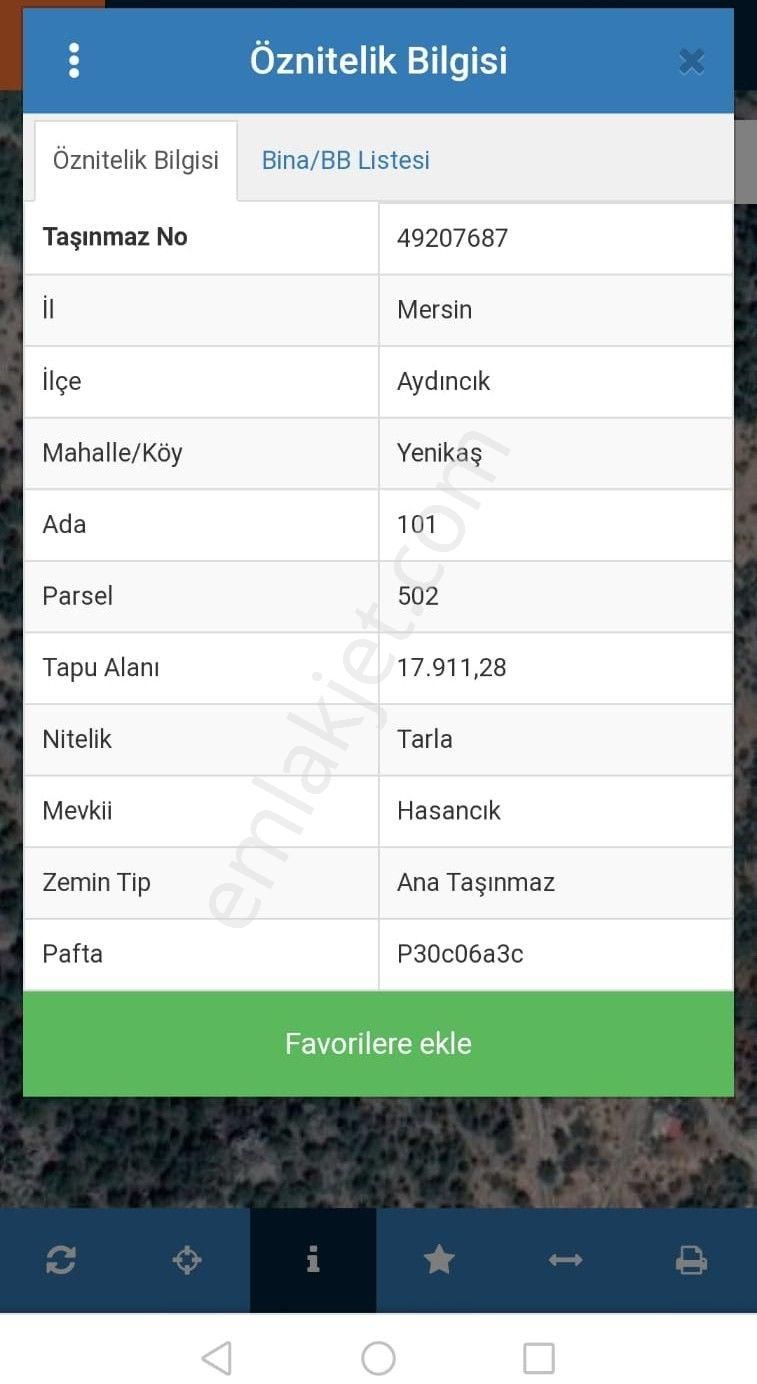Image resolution: width=757 pixels, height=1384 pixels.
Task: Select the measure distance arrows tool
Action: pyautogui.click(x=565, y=1260)
